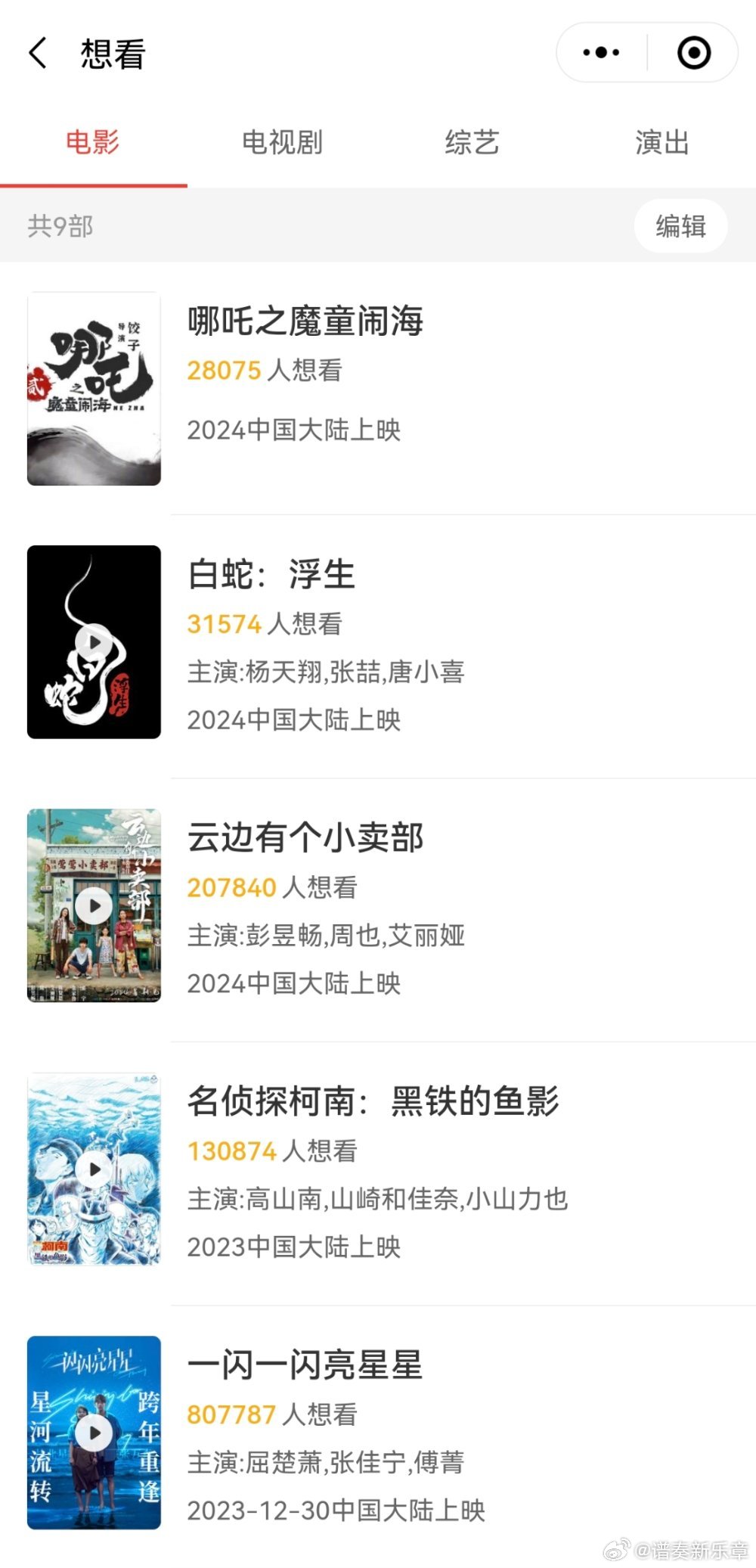
Task: Play the 名侦探柯南：黑铁的鱼影 trailer
Action: coord(94,1169)
